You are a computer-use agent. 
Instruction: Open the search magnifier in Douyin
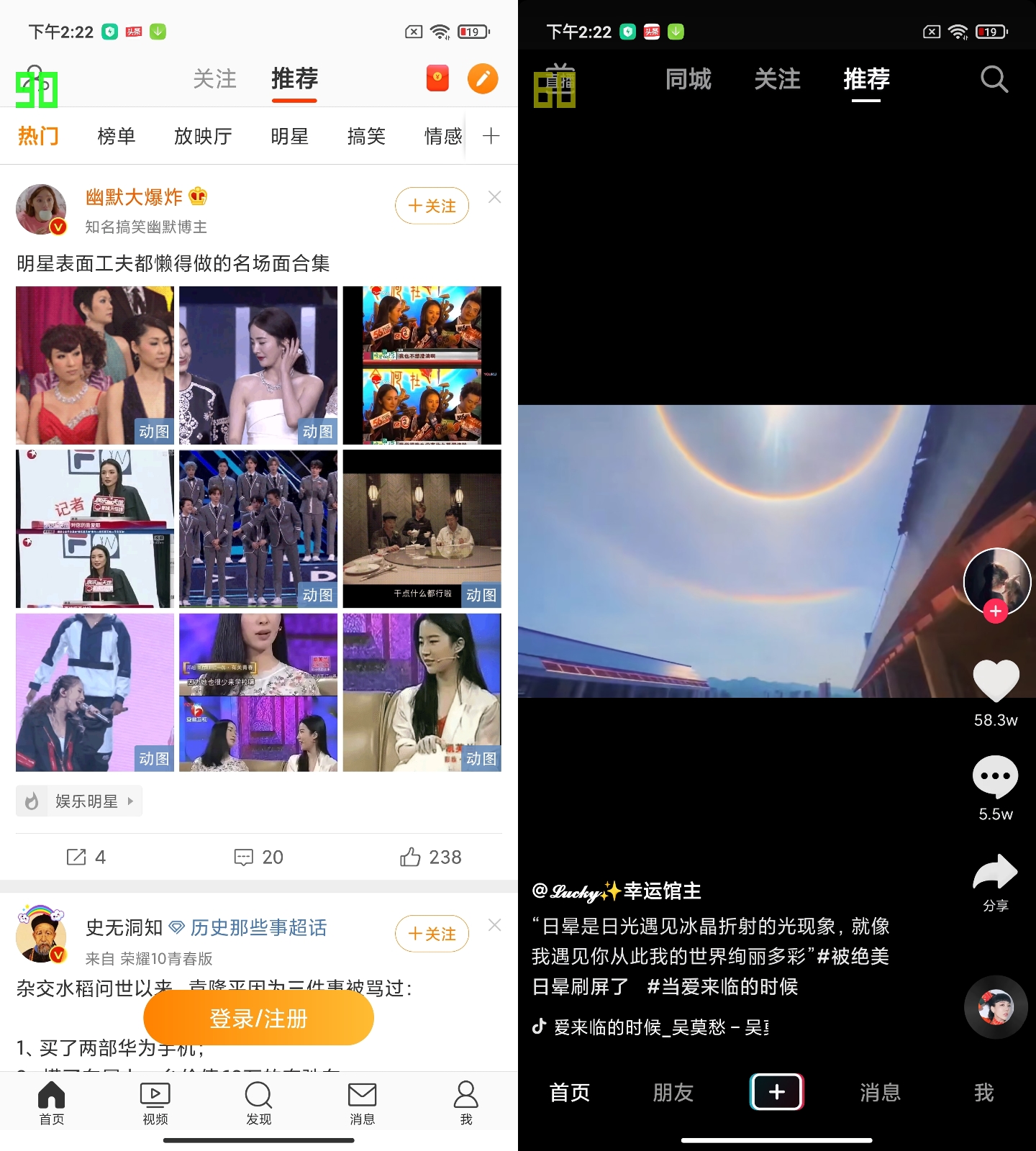point(994,79)
